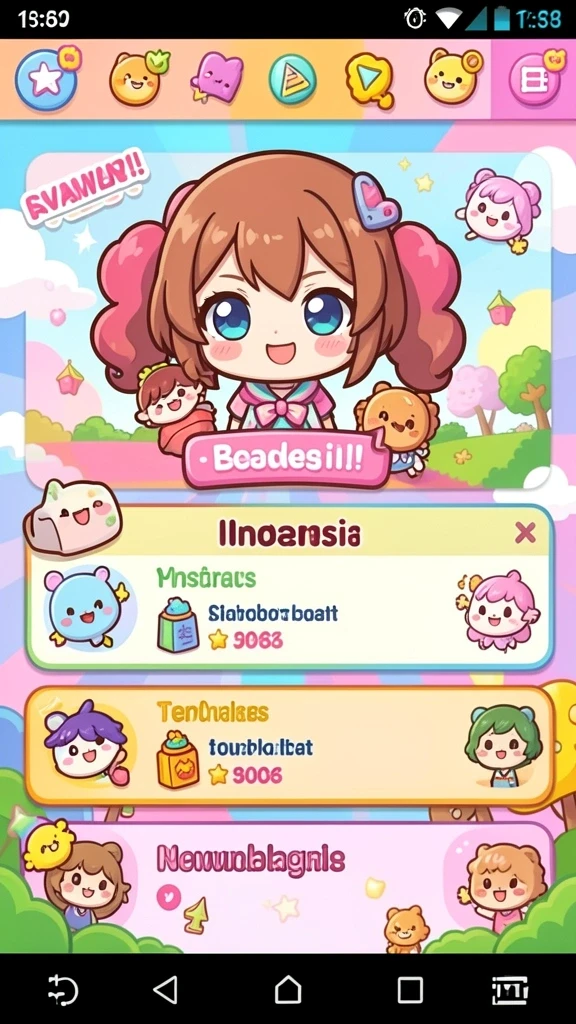Open the orange smiley face icon with leaf

tap(138, 78)
